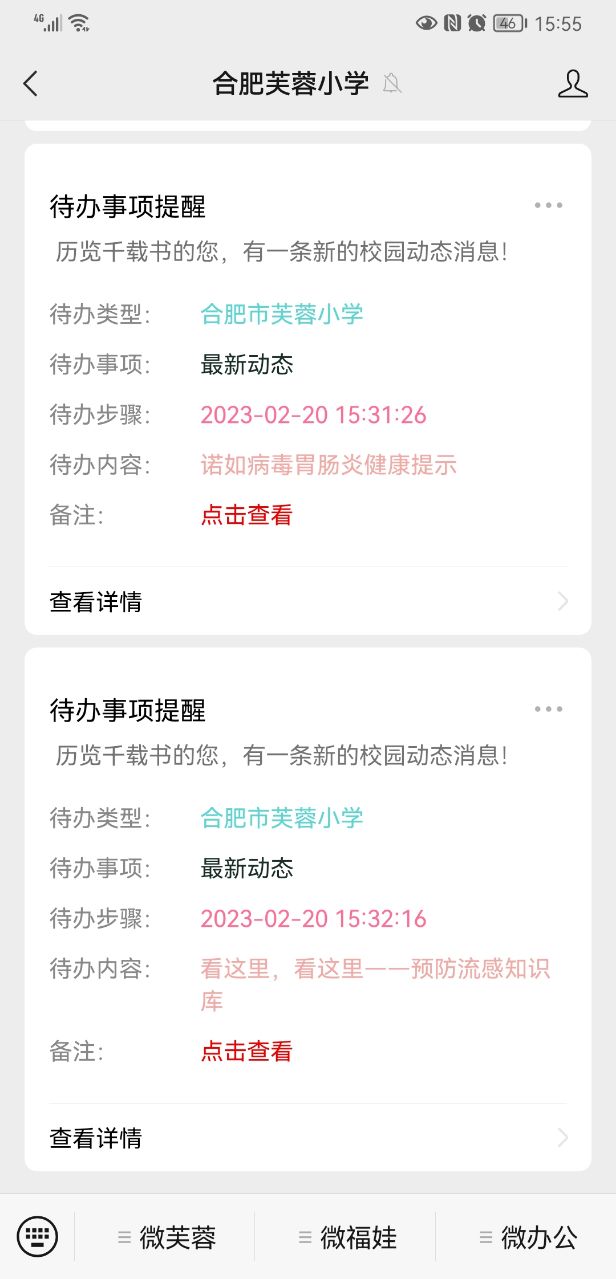
Task: Open the three-dot menu on the 预防流感知识库 reminder card
Action: (548, 710)
